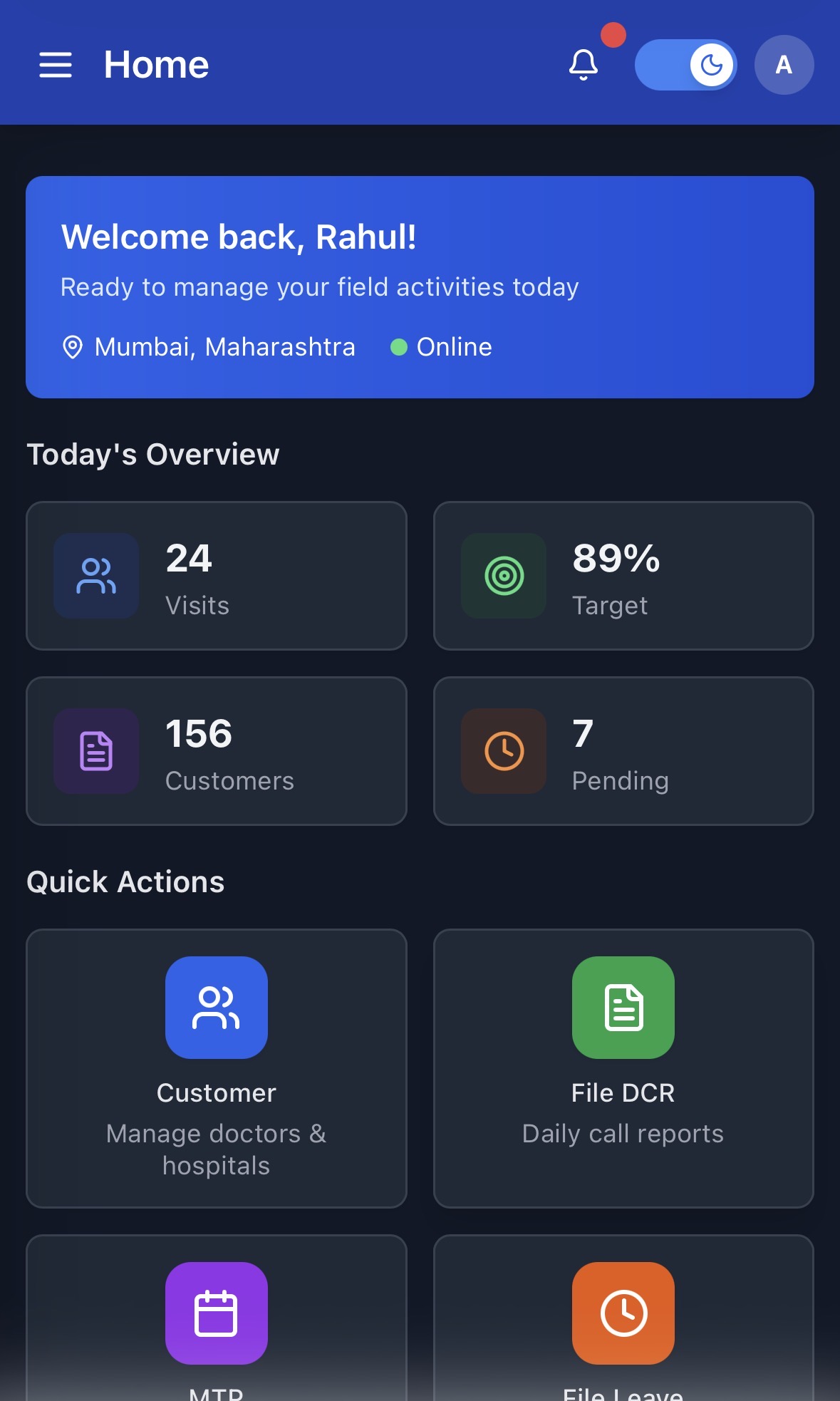Switch the theme toggle off
The height and width of the screenshot is (1401, 840).
pyautogui.click(x=685, y=64)
